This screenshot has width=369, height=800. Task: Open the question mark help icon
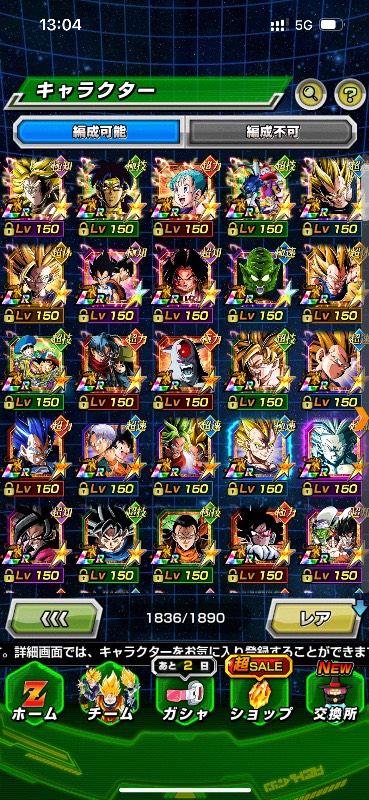350,93
